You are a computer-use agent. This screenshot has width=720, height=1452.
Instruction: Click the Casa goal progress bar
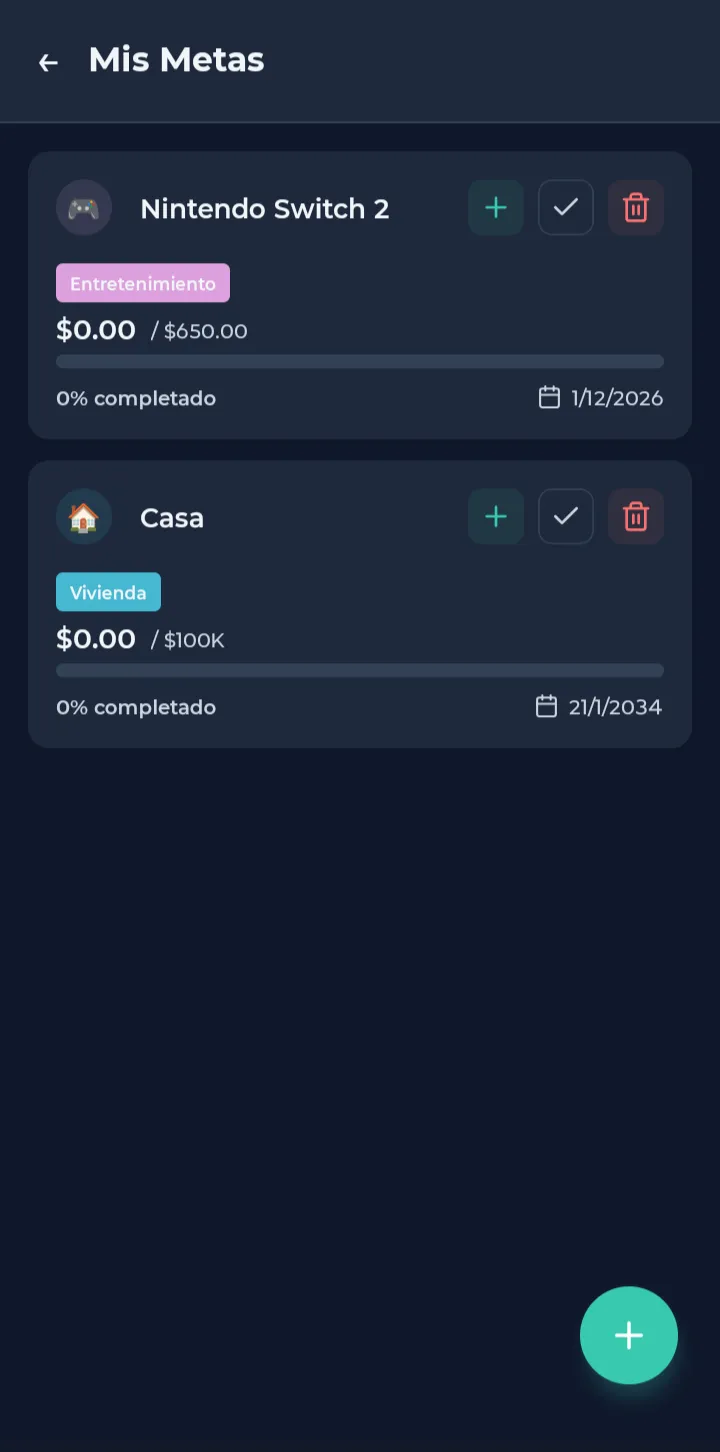coord(360,670)
